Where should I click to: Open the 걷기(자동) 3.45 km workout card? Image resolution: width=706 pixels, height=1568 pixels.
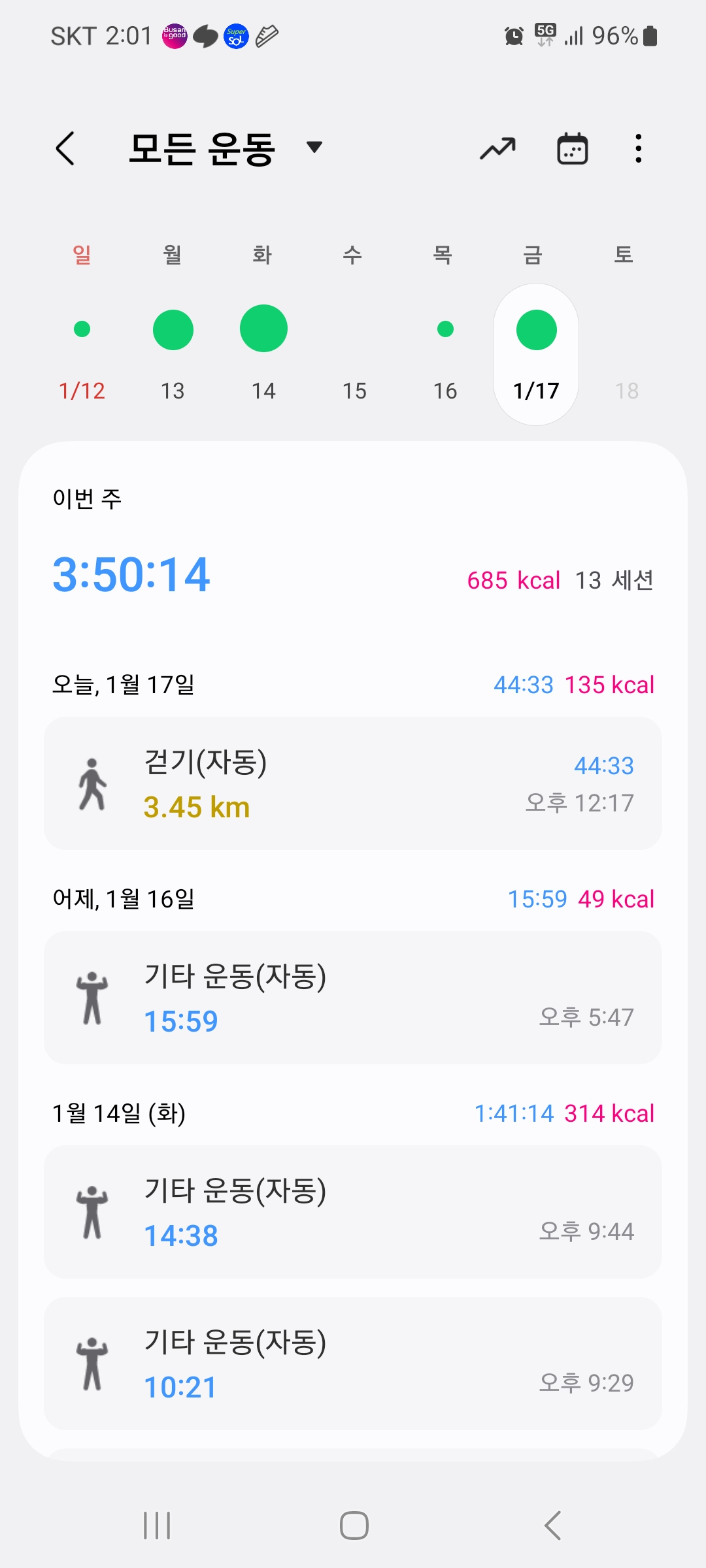pyautogui.click(x=353, y=783)
